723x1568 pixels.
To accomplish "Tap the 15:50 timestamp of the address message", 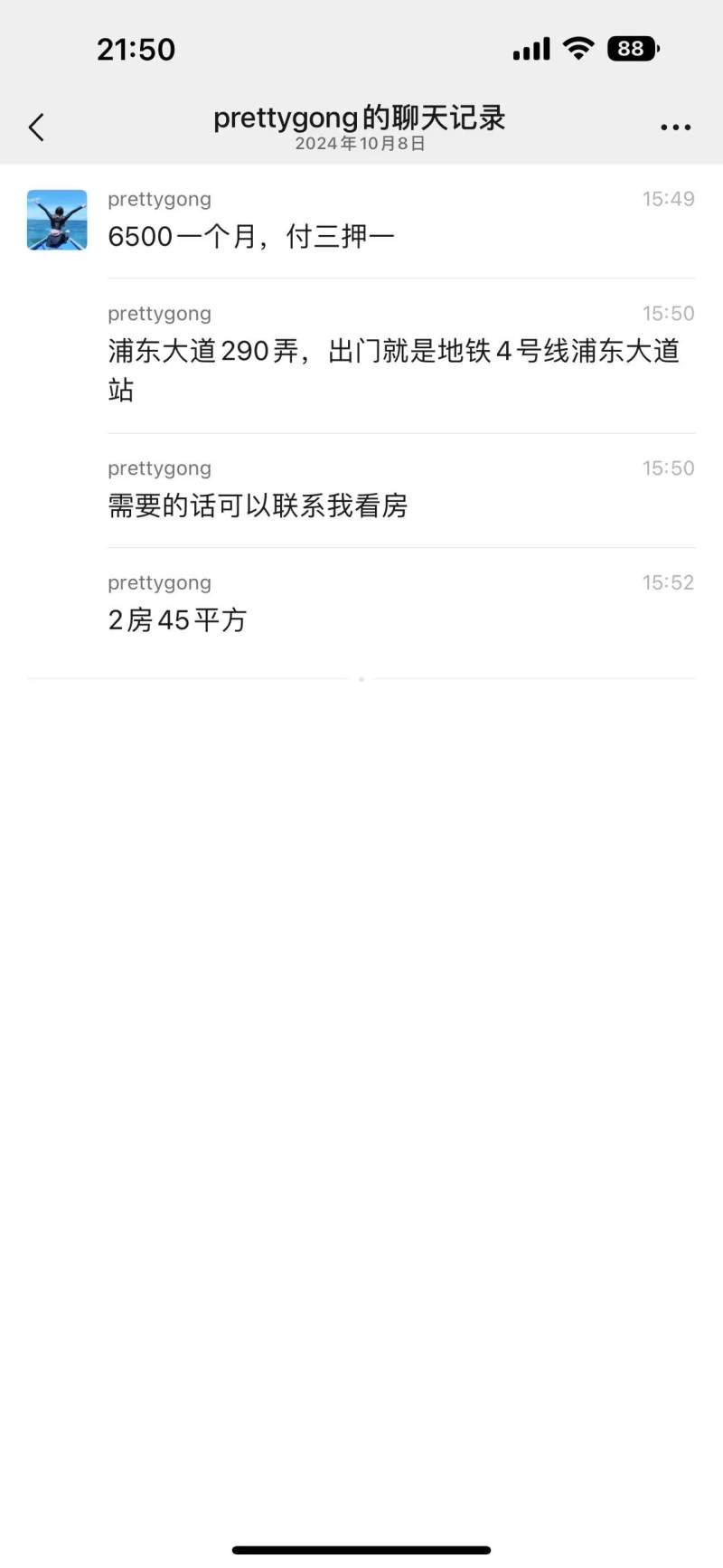I will pos(667,313).
